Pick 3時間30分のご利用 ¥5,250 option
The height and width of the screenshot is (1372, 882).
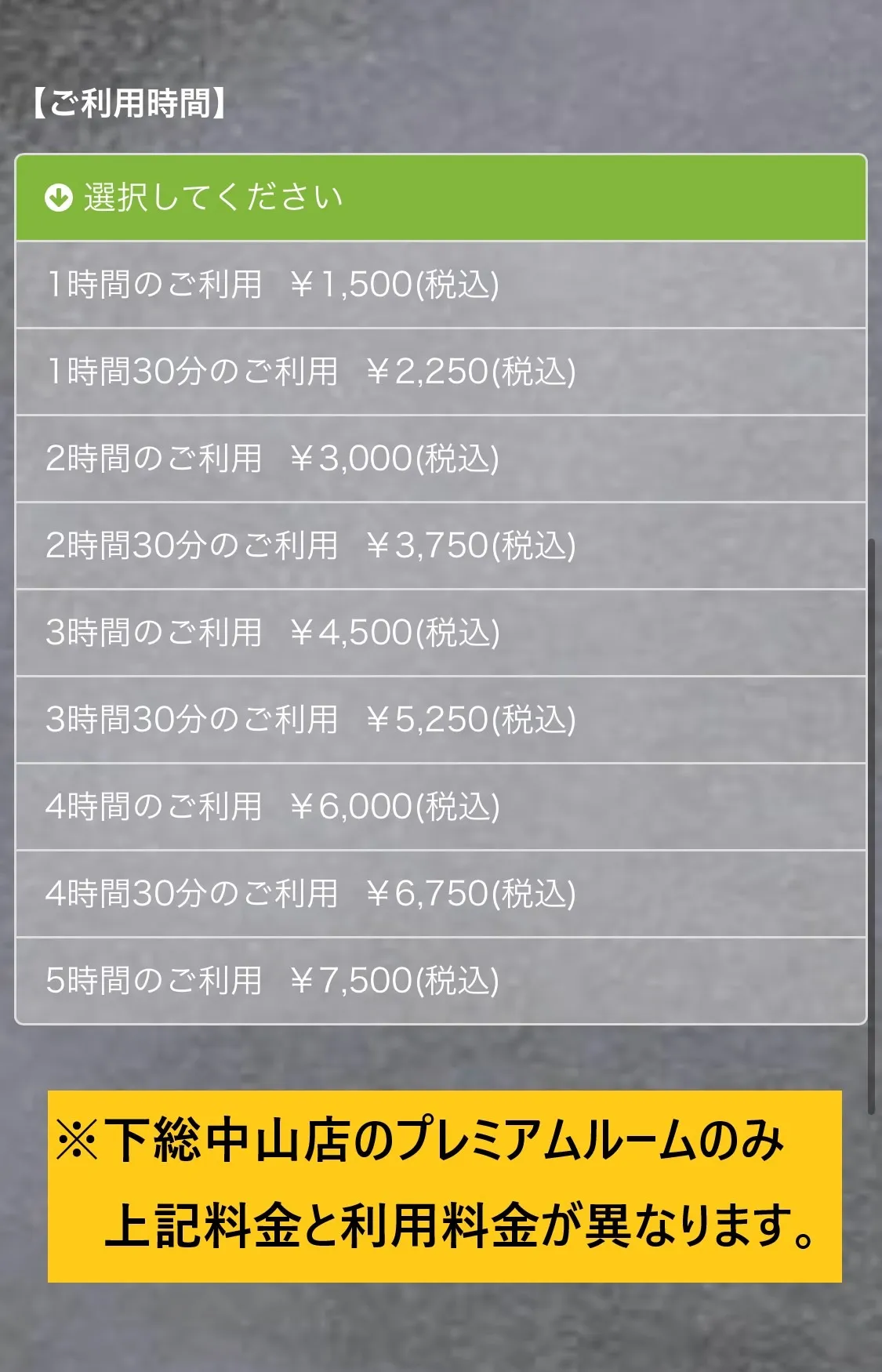coord(441,720)
